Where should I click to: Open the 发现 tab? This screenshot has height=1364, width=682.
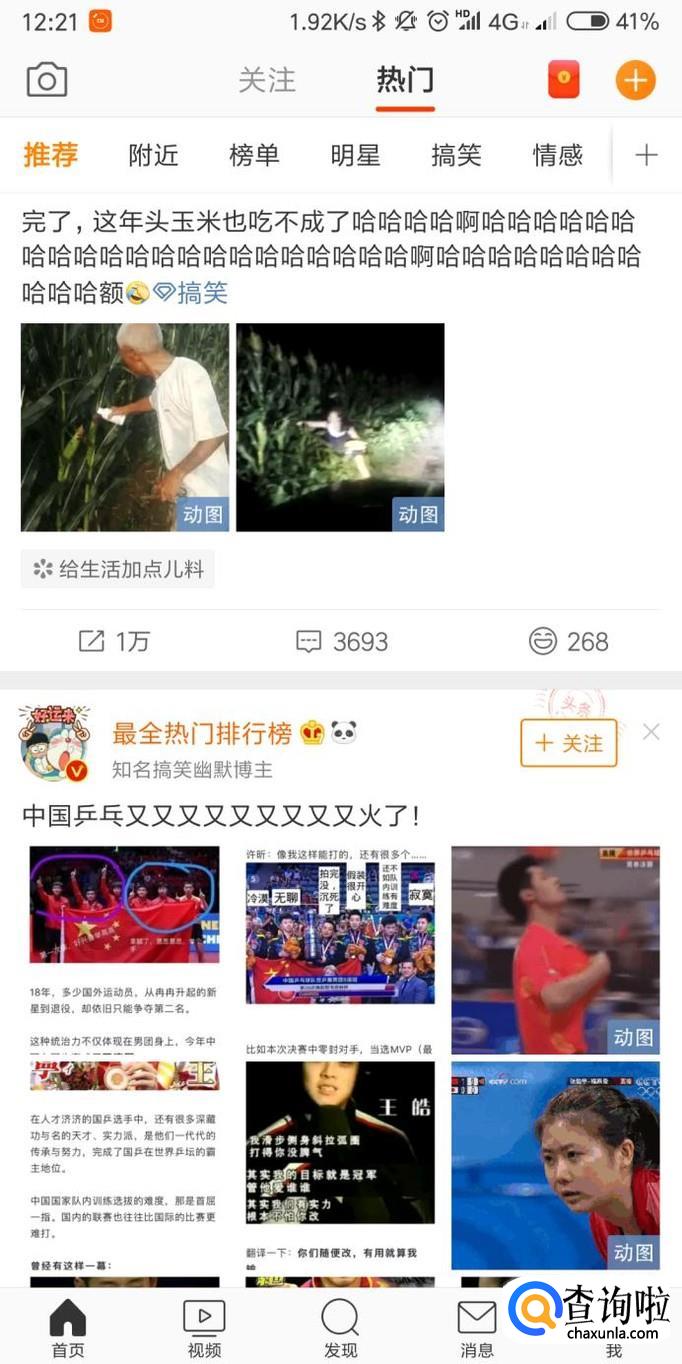[340, 1326]
